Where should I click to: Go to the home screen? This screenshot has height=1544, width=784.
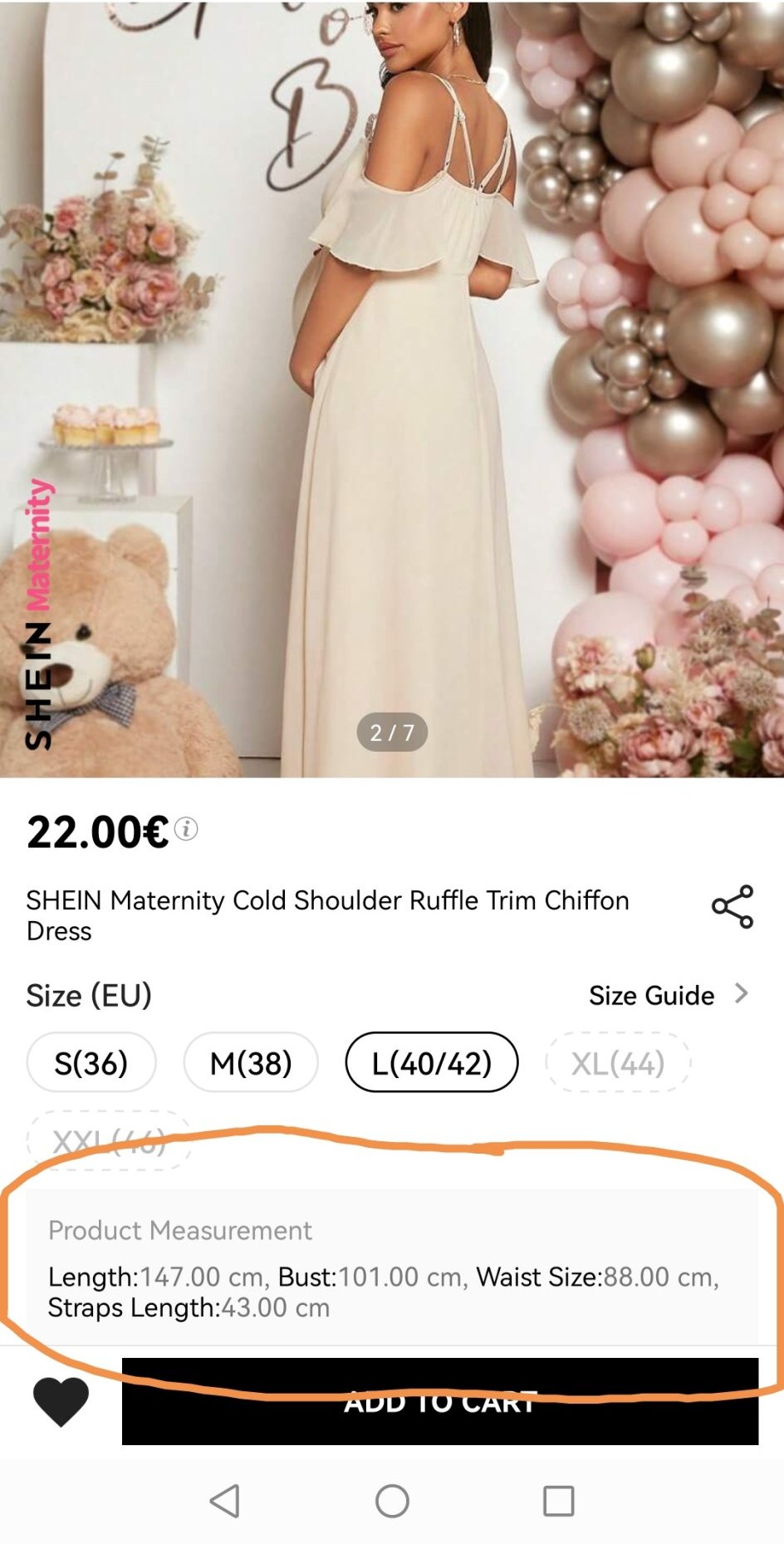(x=392, y=1501)
